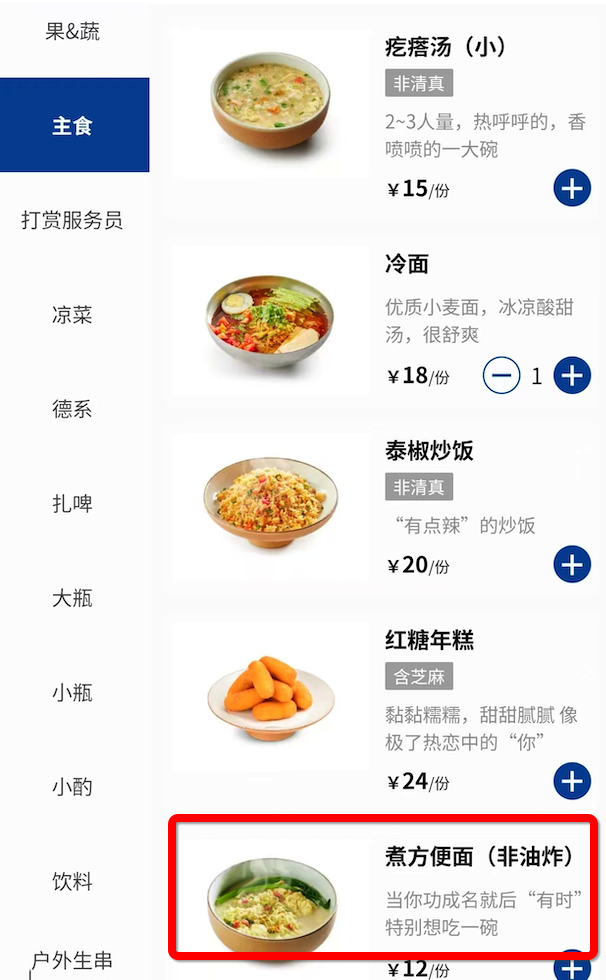The height and width of the screenshot is (980, 606).
Task: Increase the 冷面 quantity by one
Action: coord(571,376)
